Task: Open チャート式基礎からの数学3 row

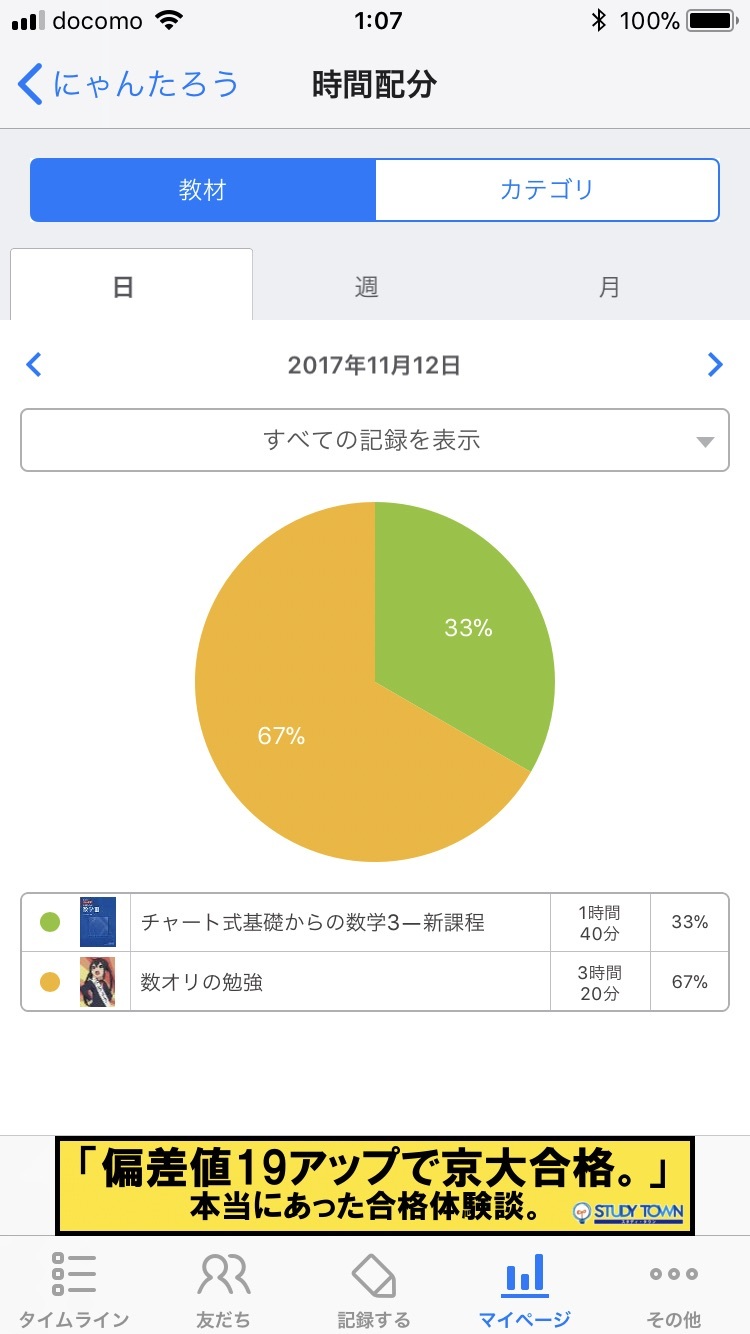Action: (x=375, y=922)
